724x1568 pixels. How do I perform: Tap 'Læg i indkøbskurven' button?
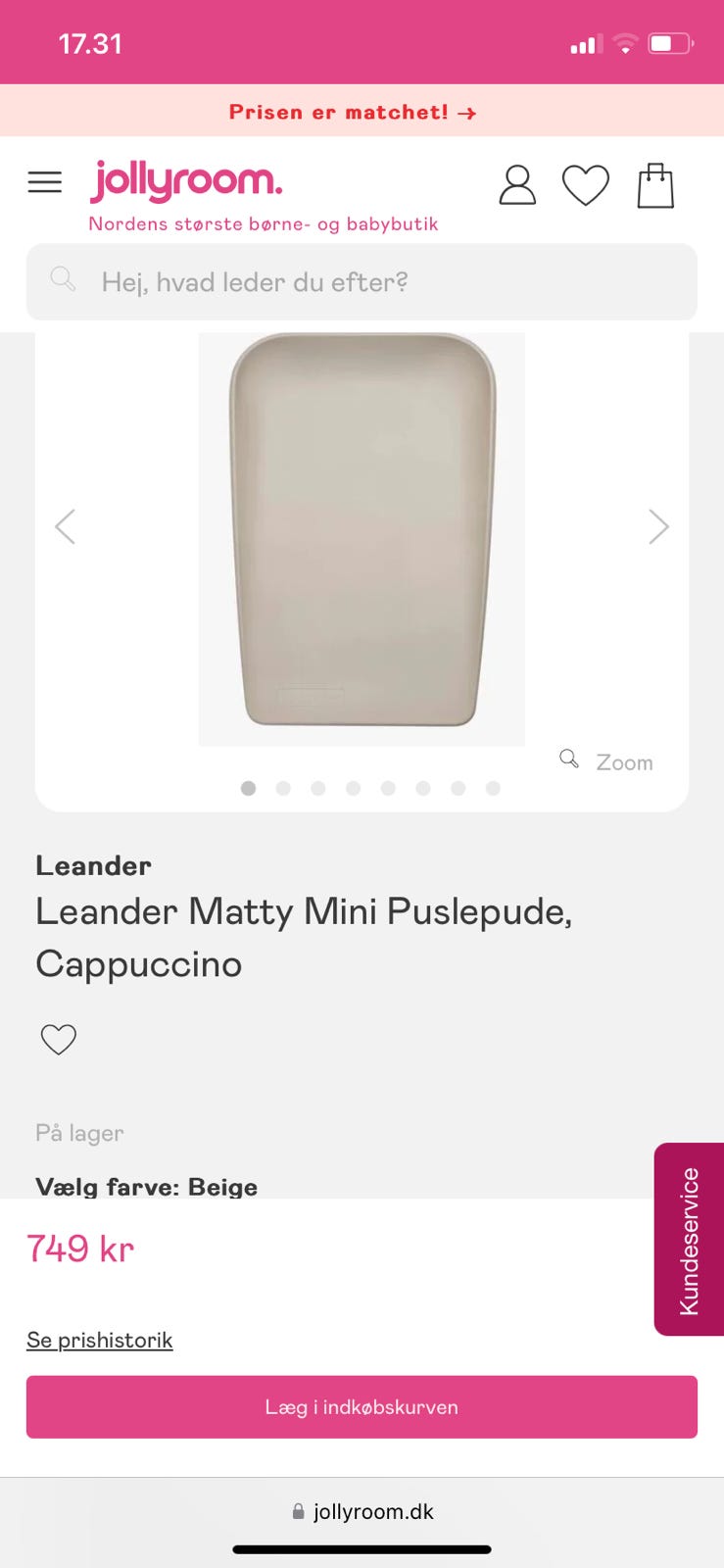click(x=362, y=1407)
